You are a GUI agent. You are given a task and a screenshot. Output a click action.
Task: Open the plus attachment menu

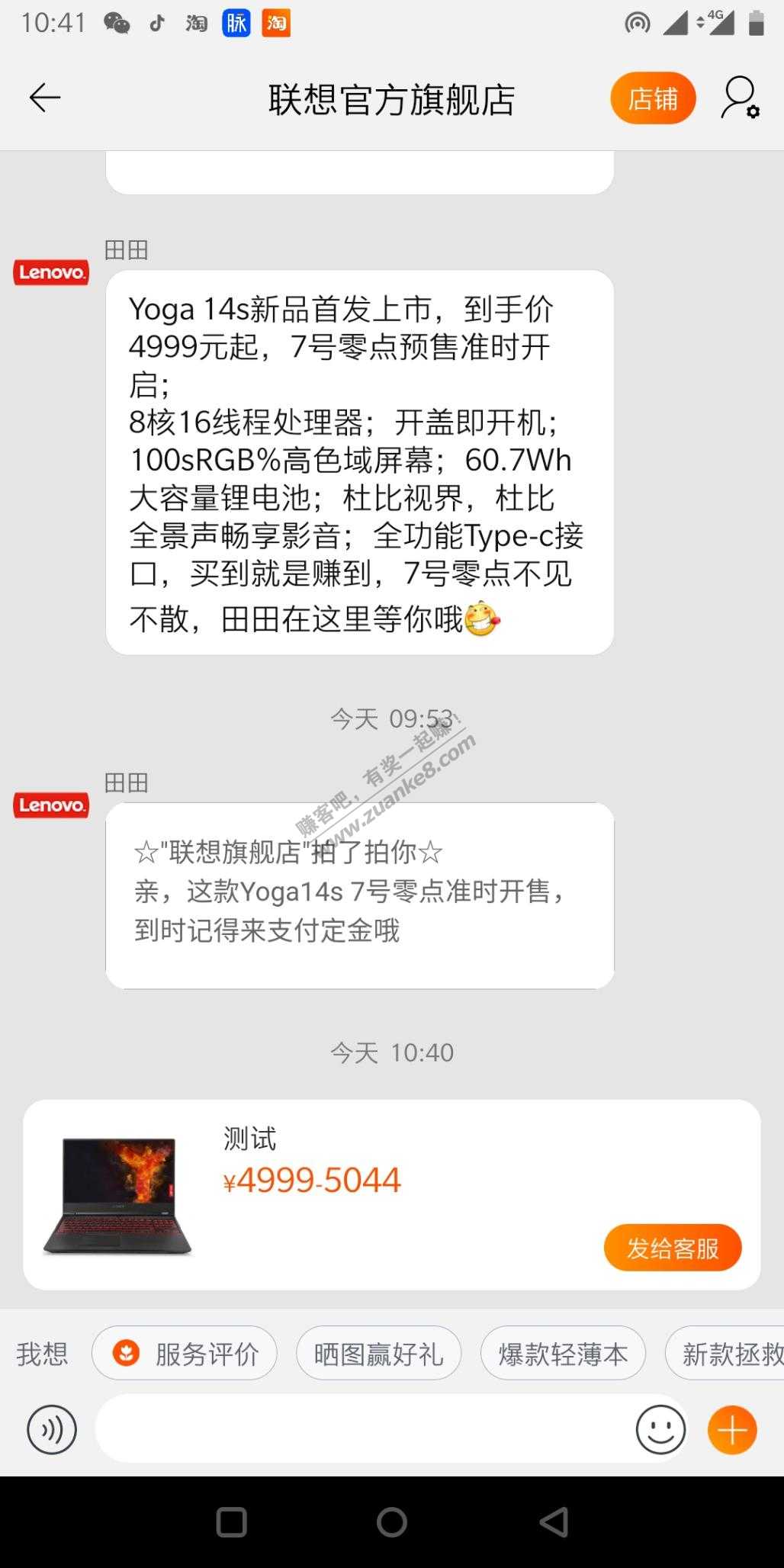[x=732, y=1429]
